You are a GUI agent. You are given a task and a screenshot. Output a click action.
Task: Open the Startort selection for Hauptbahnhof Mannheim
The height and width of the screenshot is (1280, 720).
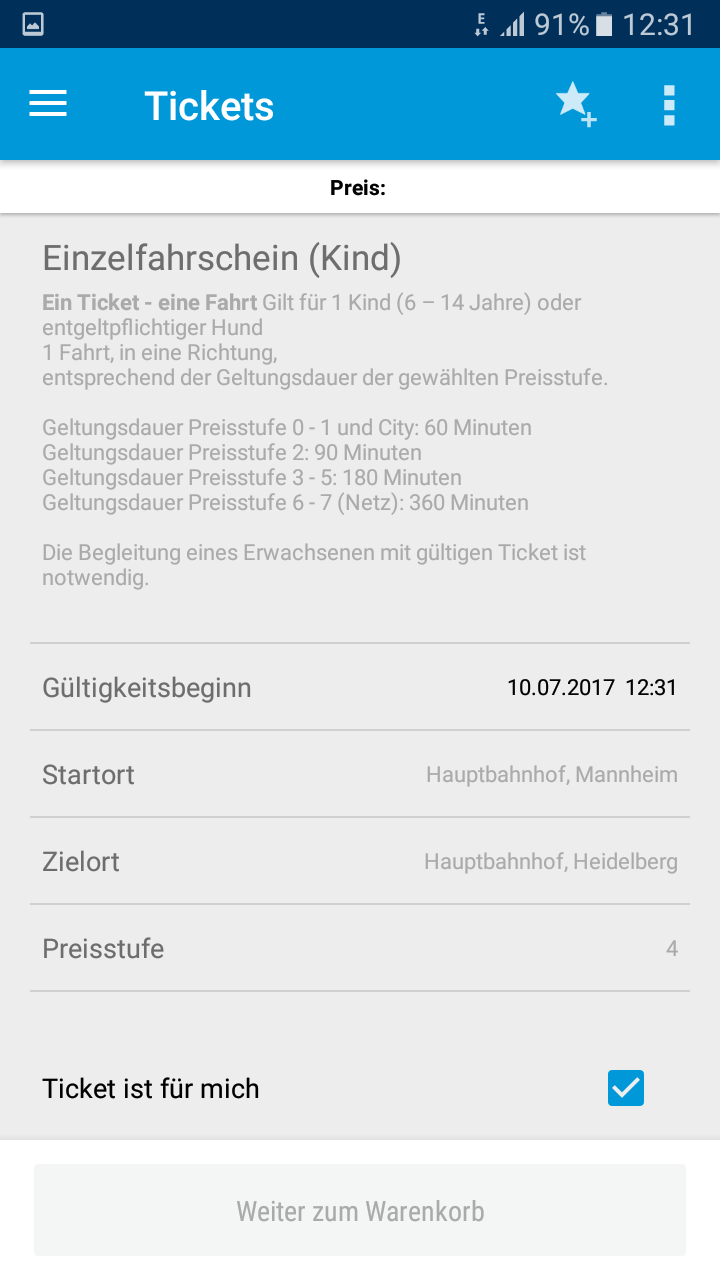pyautogui.click(x=360, y=774)
